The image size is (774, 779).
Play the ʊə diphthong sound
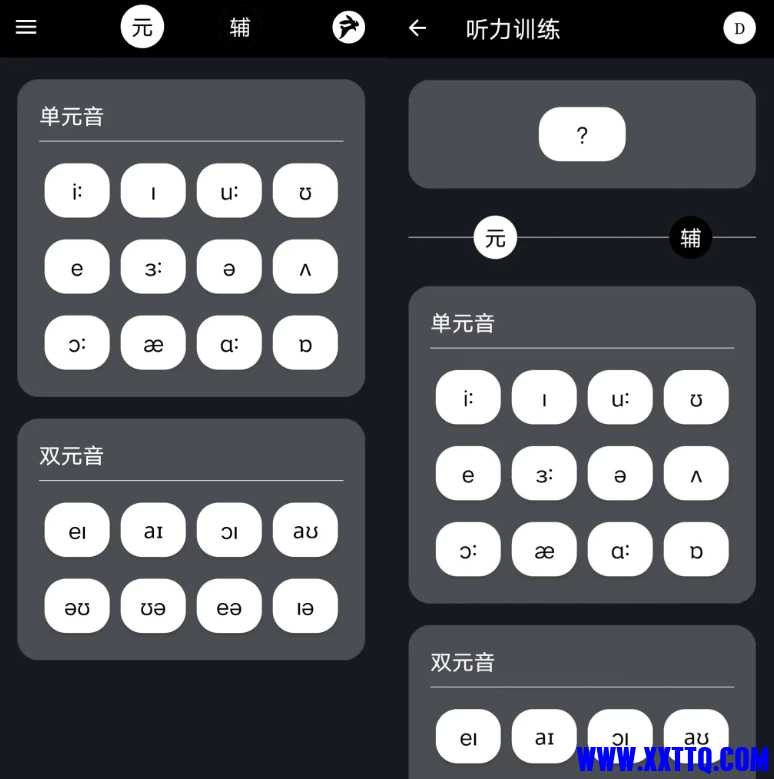pyautogui.click(x=153, y=606)
